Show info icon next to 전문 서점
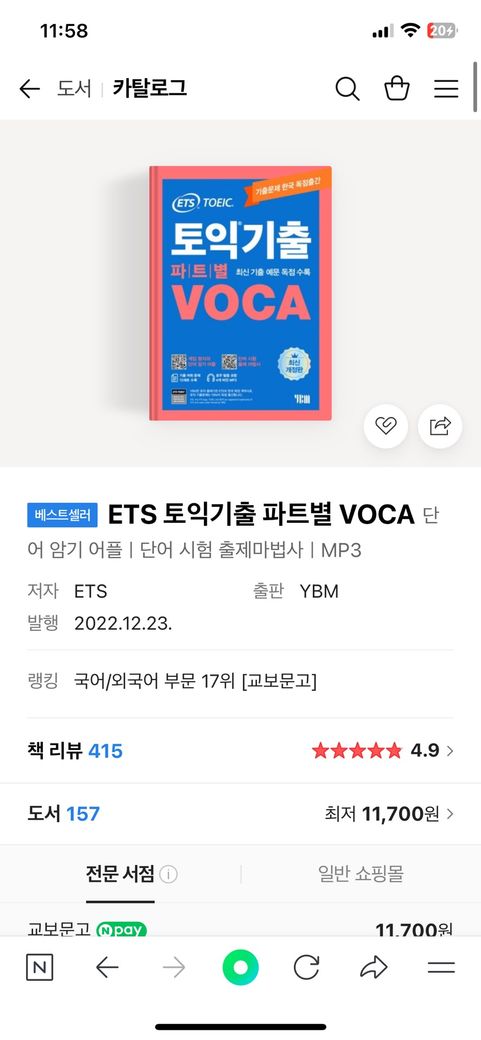 (169, 875)
